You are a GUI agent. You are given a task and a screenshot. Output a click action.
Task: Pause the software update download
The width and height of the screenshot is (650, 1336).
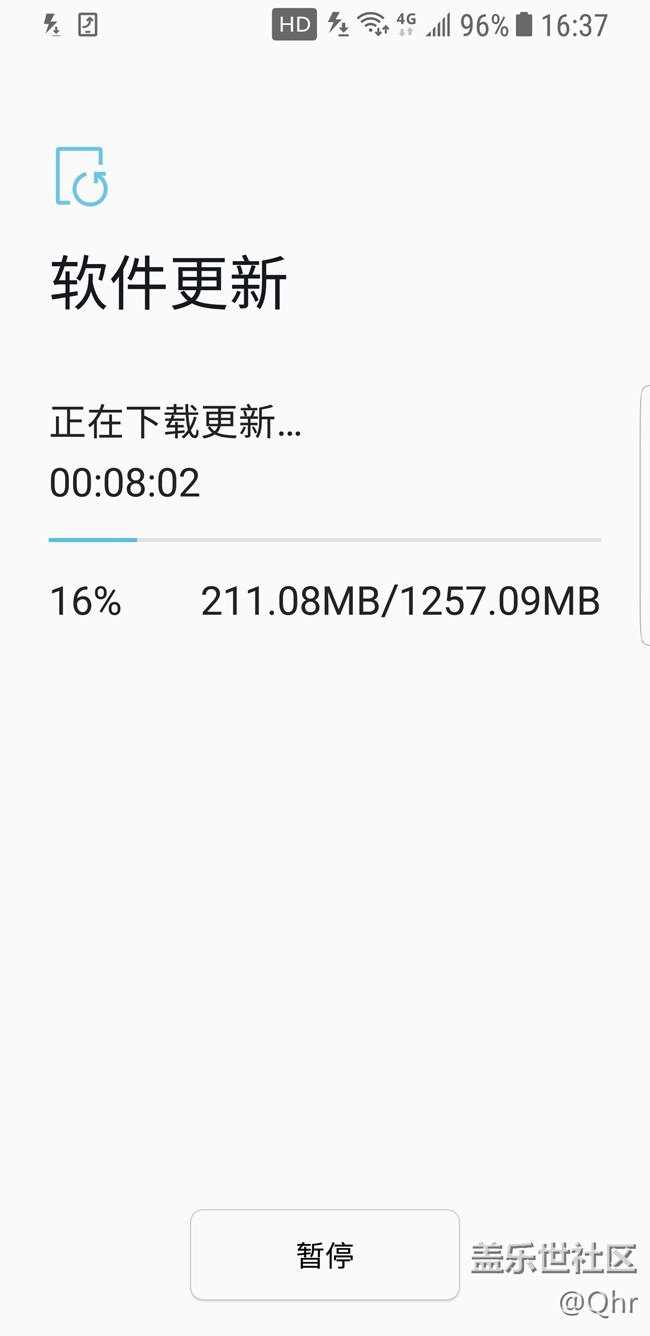tap(325, 1255)
